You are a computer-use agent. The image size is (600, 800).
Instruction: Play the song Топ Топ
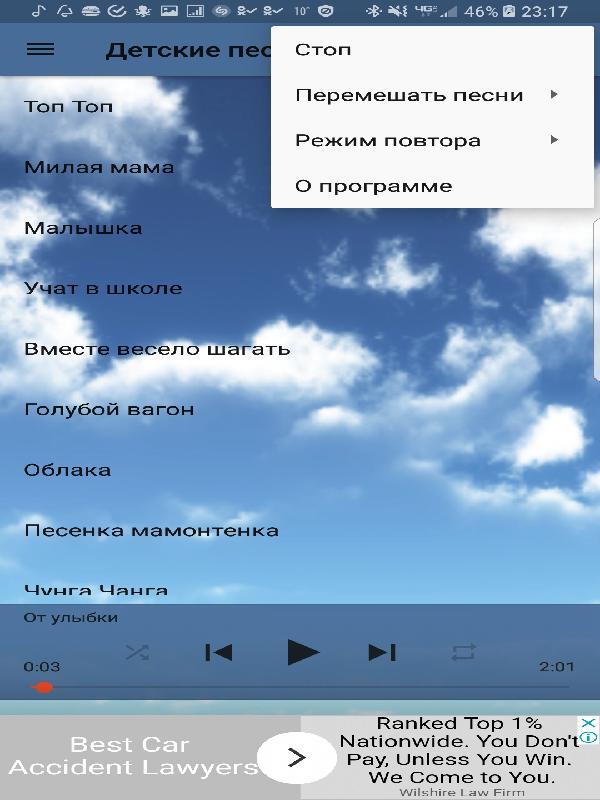(69, 106)
